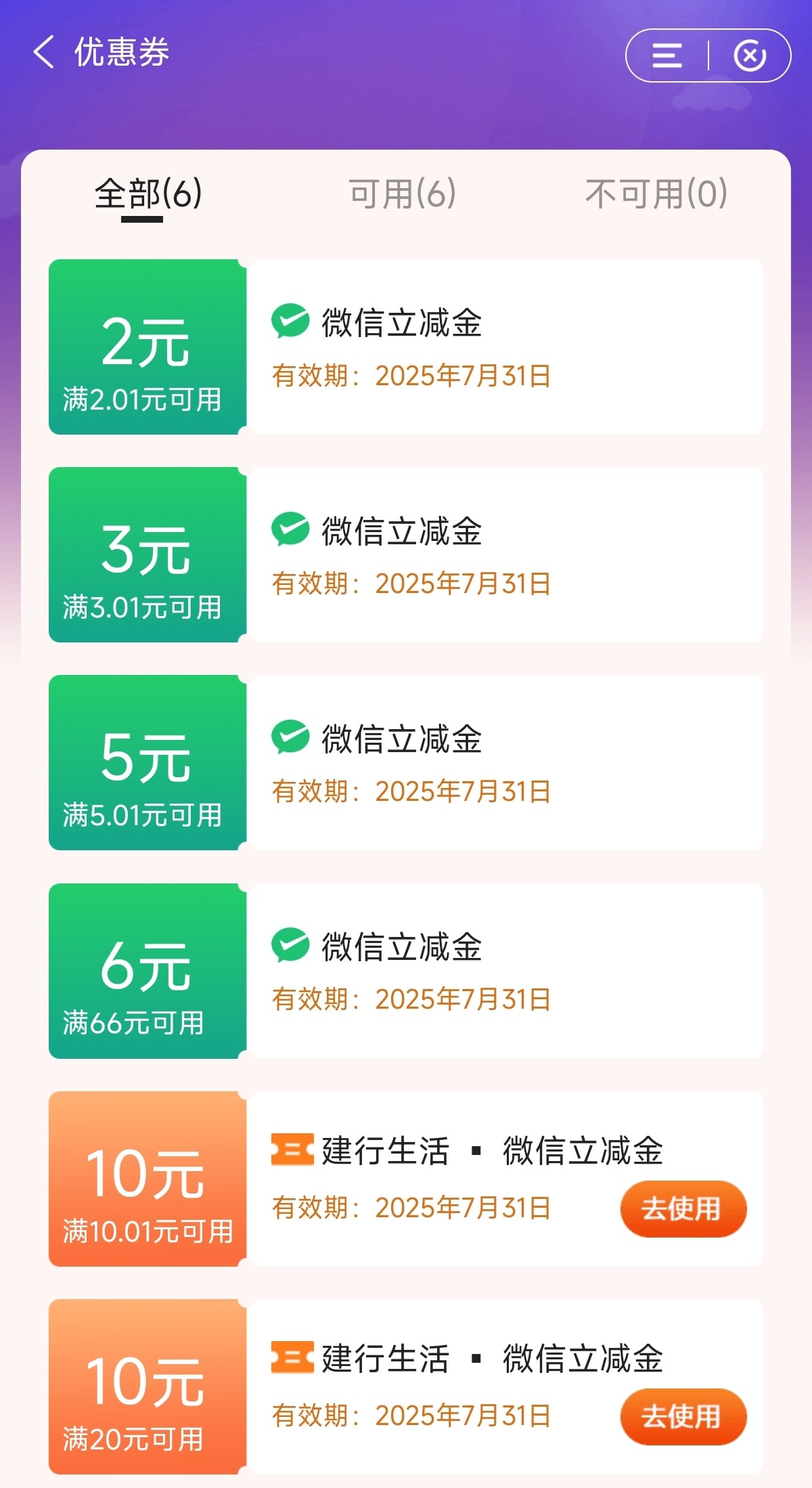Select the 全部(6) tab
Screen dimensions: 812x1488
pos(148,194)
